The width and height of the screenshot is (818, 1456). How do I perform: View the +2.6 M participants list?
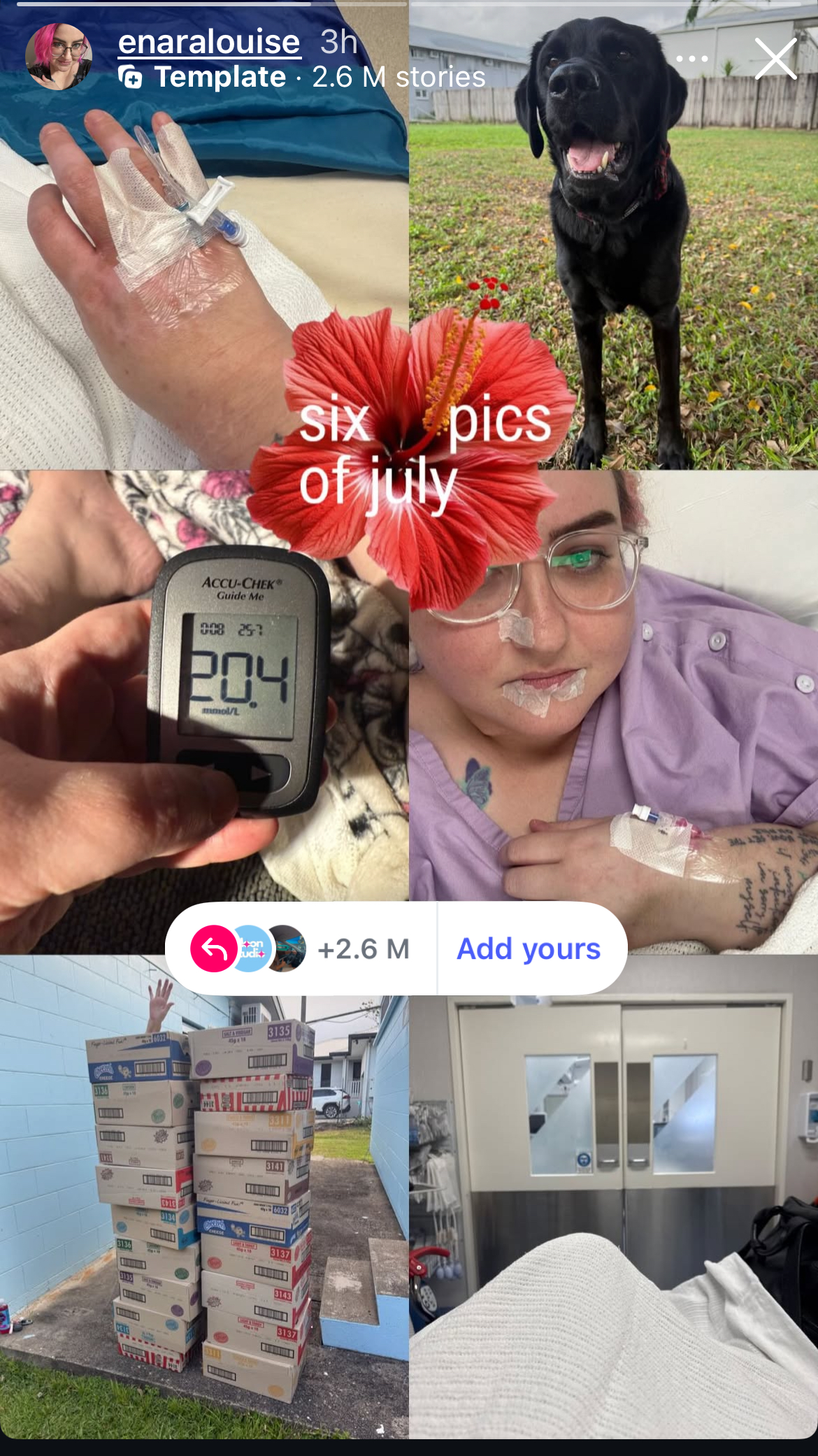(301, 949)
